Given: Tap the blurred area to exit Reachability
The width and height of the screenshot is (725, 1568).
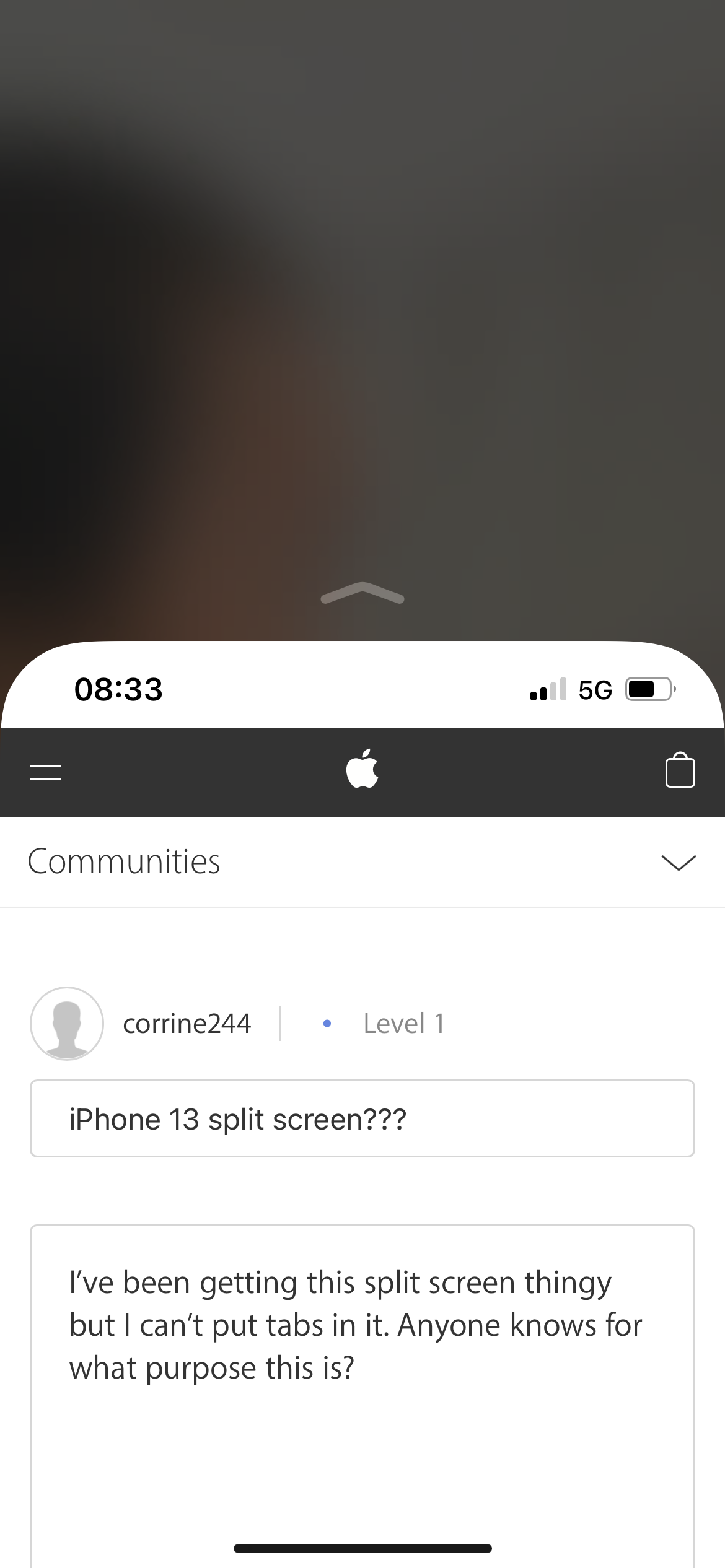Looking at the screenshot, I should pos(362,310).
